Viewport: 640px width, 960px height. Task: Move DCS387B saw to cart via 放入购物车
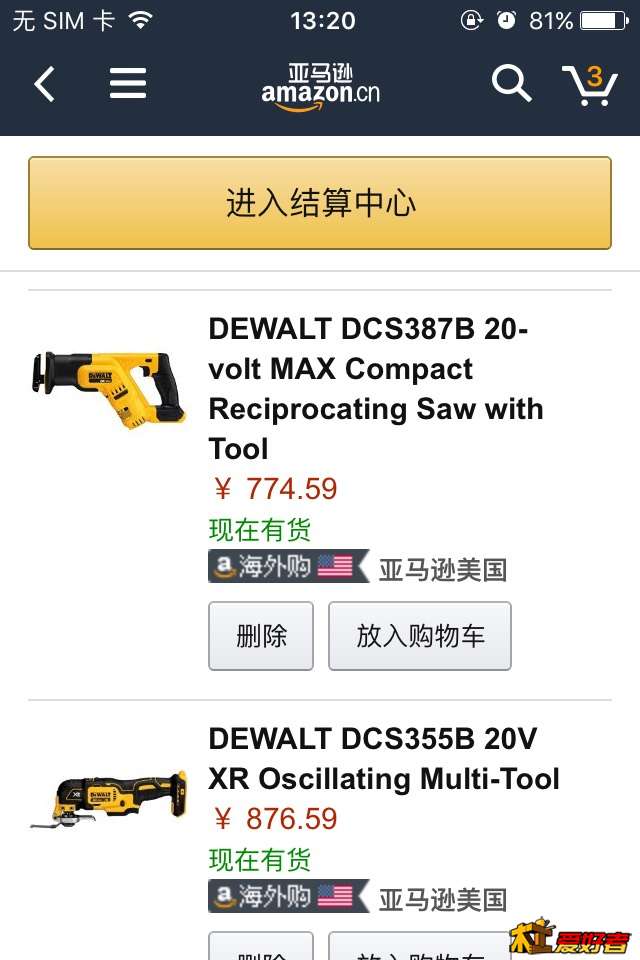[420, 636]
